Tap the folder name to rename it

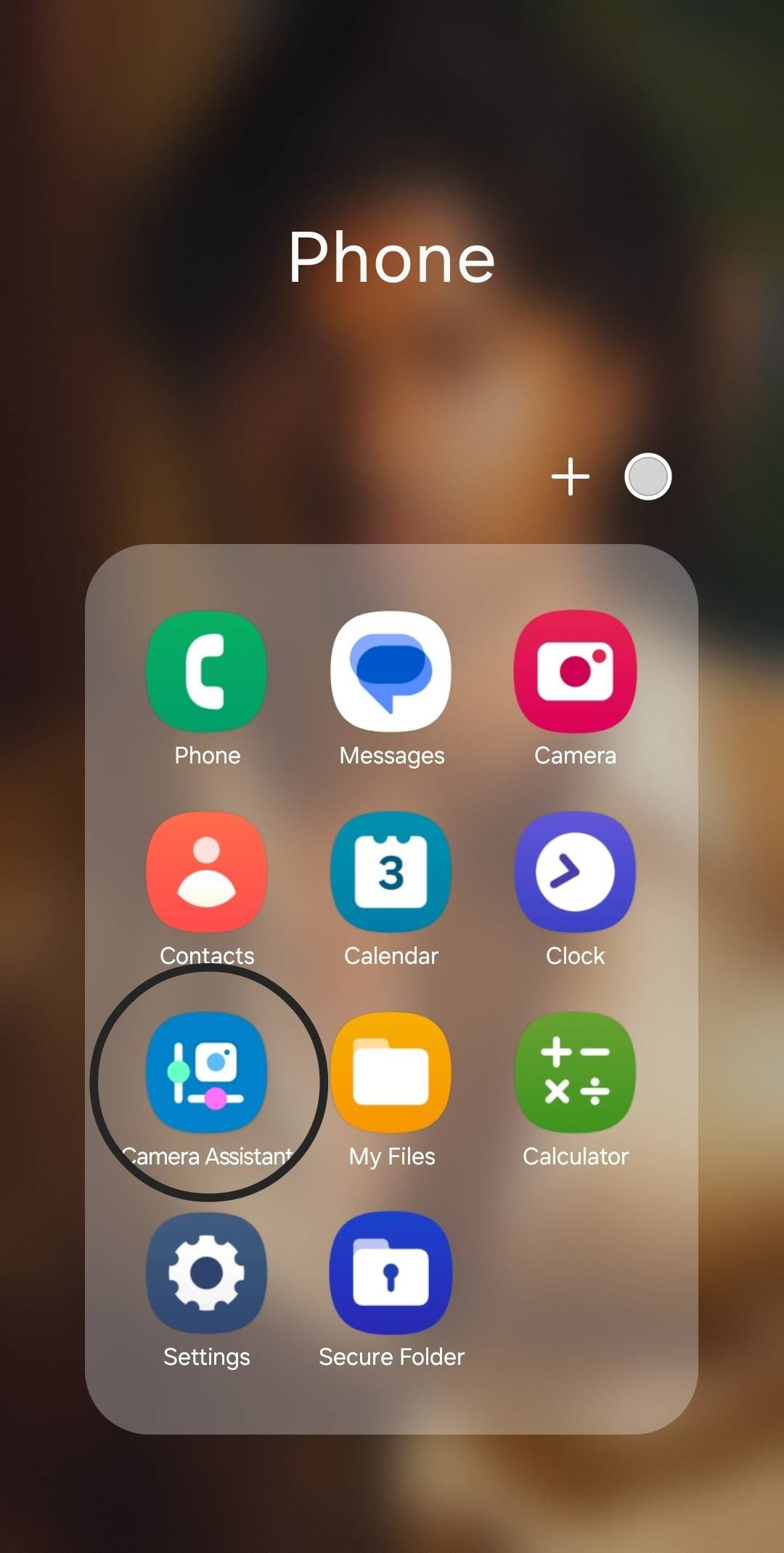pos(392,259)
